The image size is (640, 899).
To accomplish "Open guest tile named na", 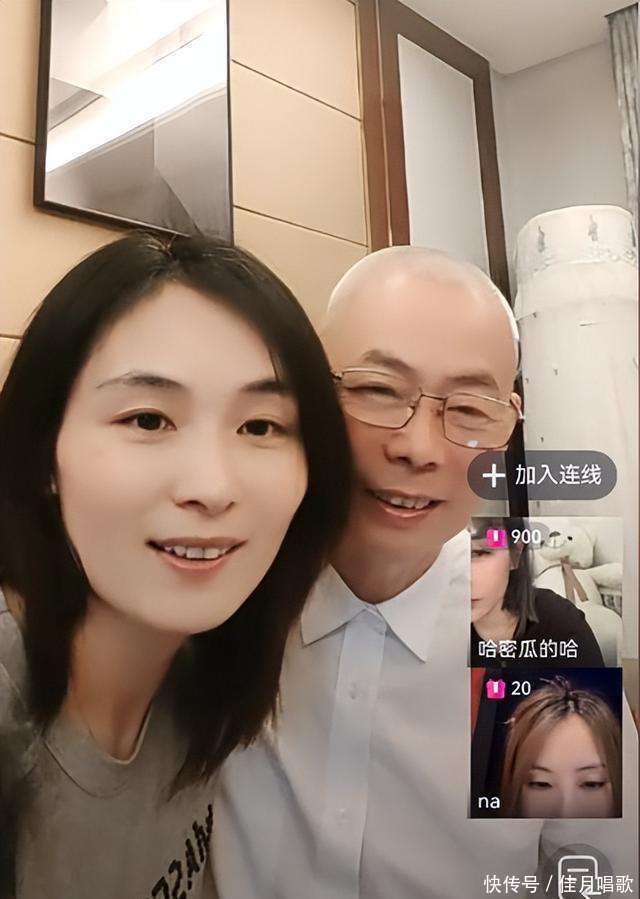I will [545, 742].
